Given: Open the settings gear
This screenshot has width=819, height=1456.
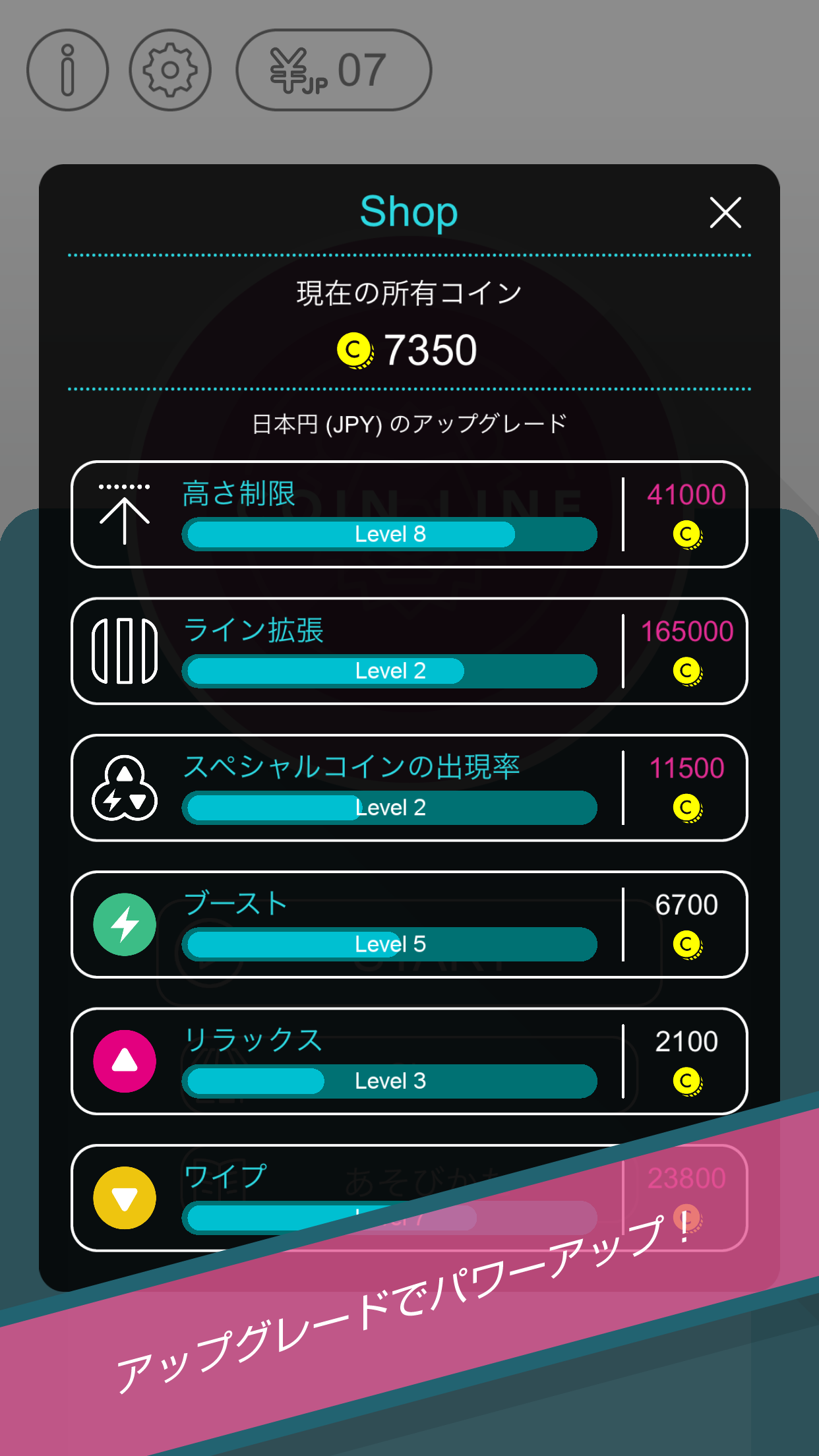Looking at the screenshot, I should tap(171, 70).
